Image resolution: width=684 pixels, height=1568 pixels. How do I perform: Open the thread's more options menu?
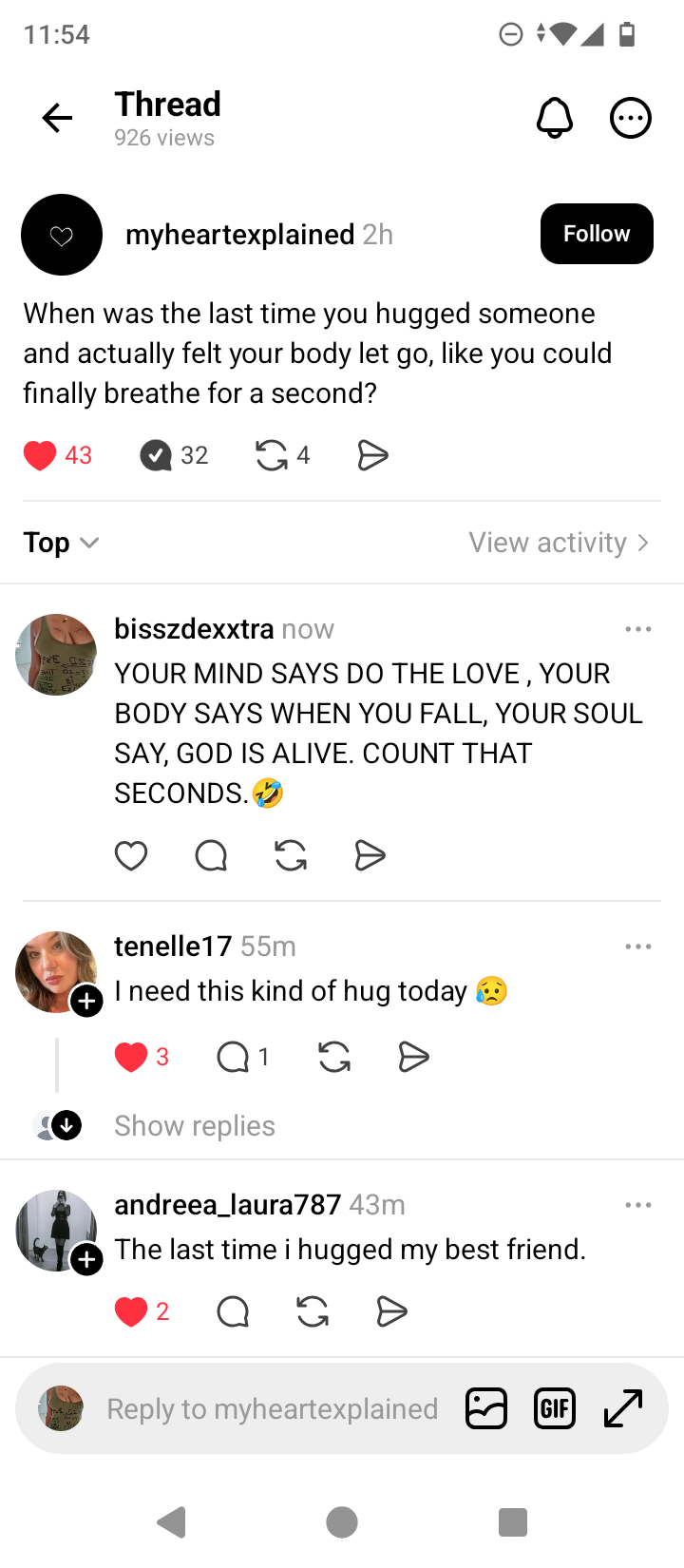(x=630, y=118)
